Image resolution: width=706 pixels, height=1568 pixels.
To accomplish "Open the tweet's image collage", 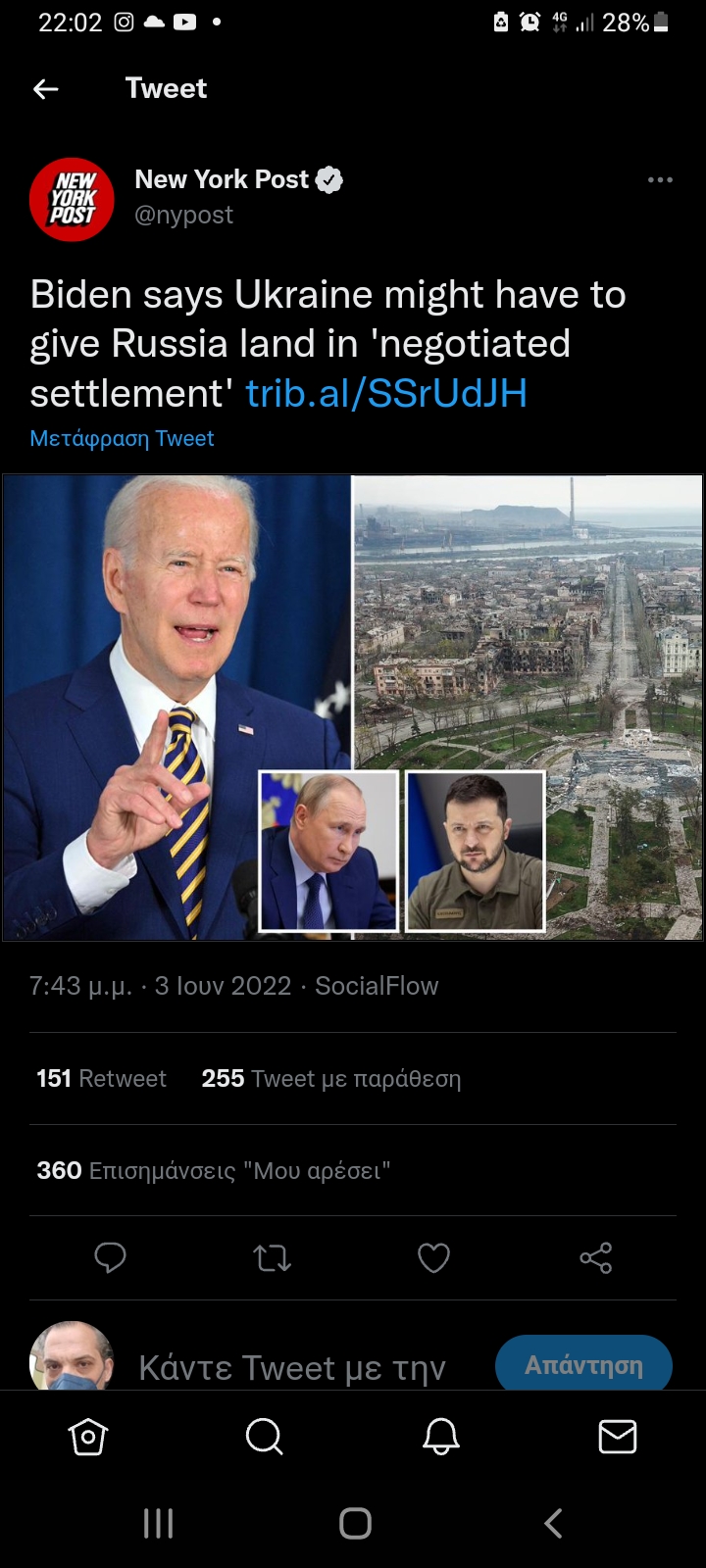I will (x=353, y=708).
